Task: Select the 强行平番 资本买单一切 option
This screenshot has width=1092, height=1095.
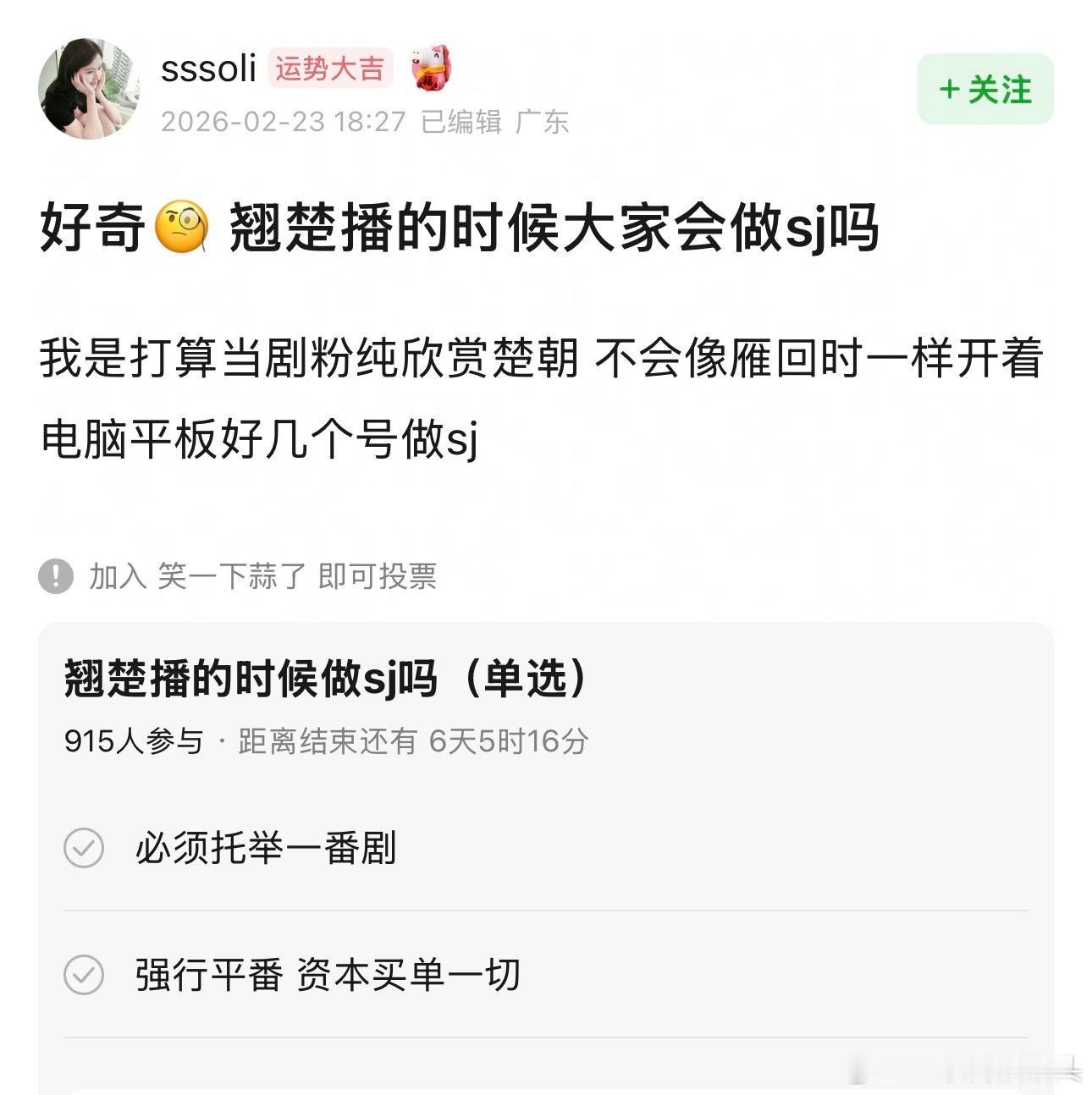Action: coord(330,975)
